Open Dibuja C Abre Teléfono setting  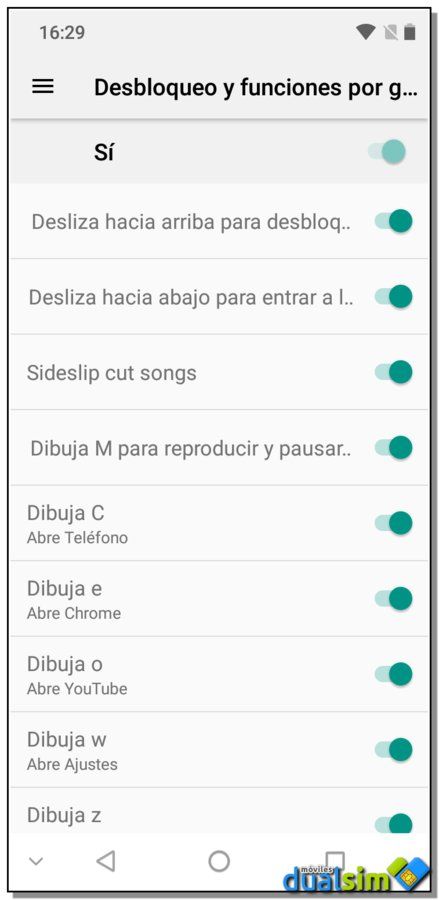[219, 523]
